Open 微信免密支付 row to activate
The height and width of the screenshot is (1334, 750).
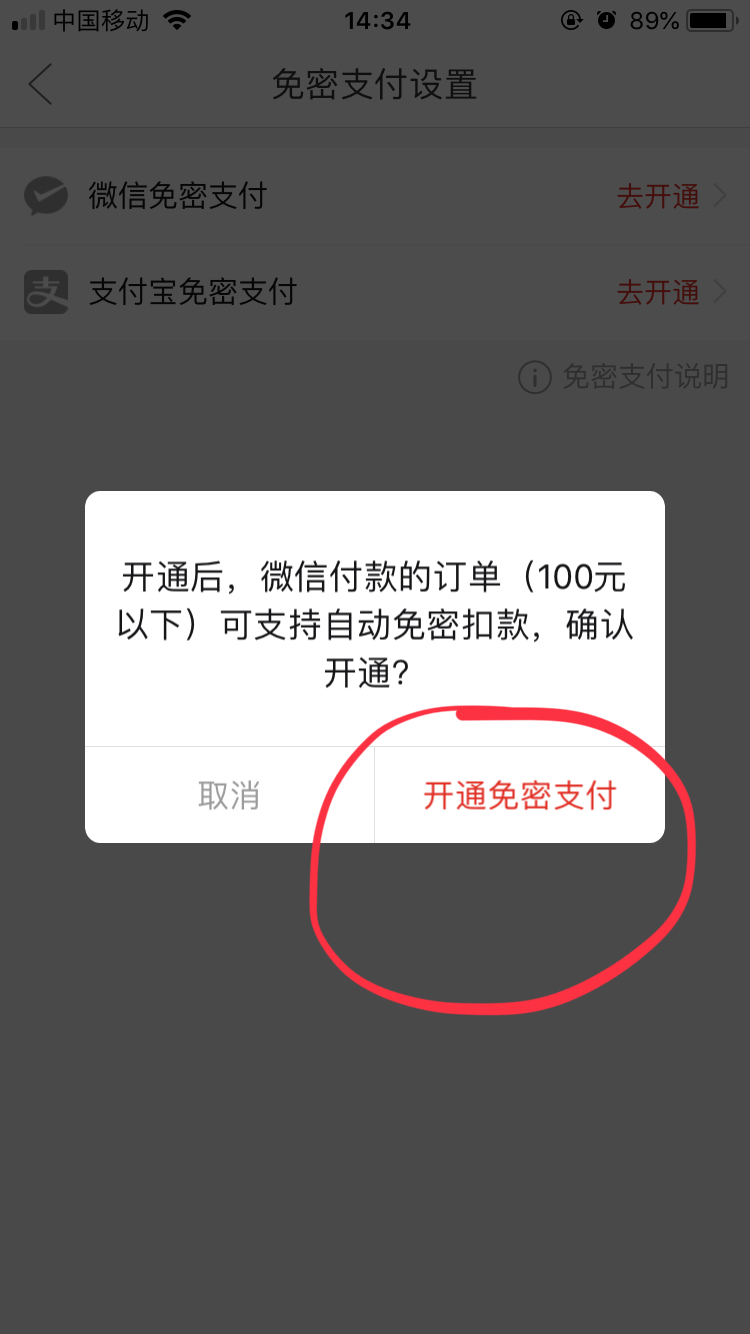(x=375, y=196)
